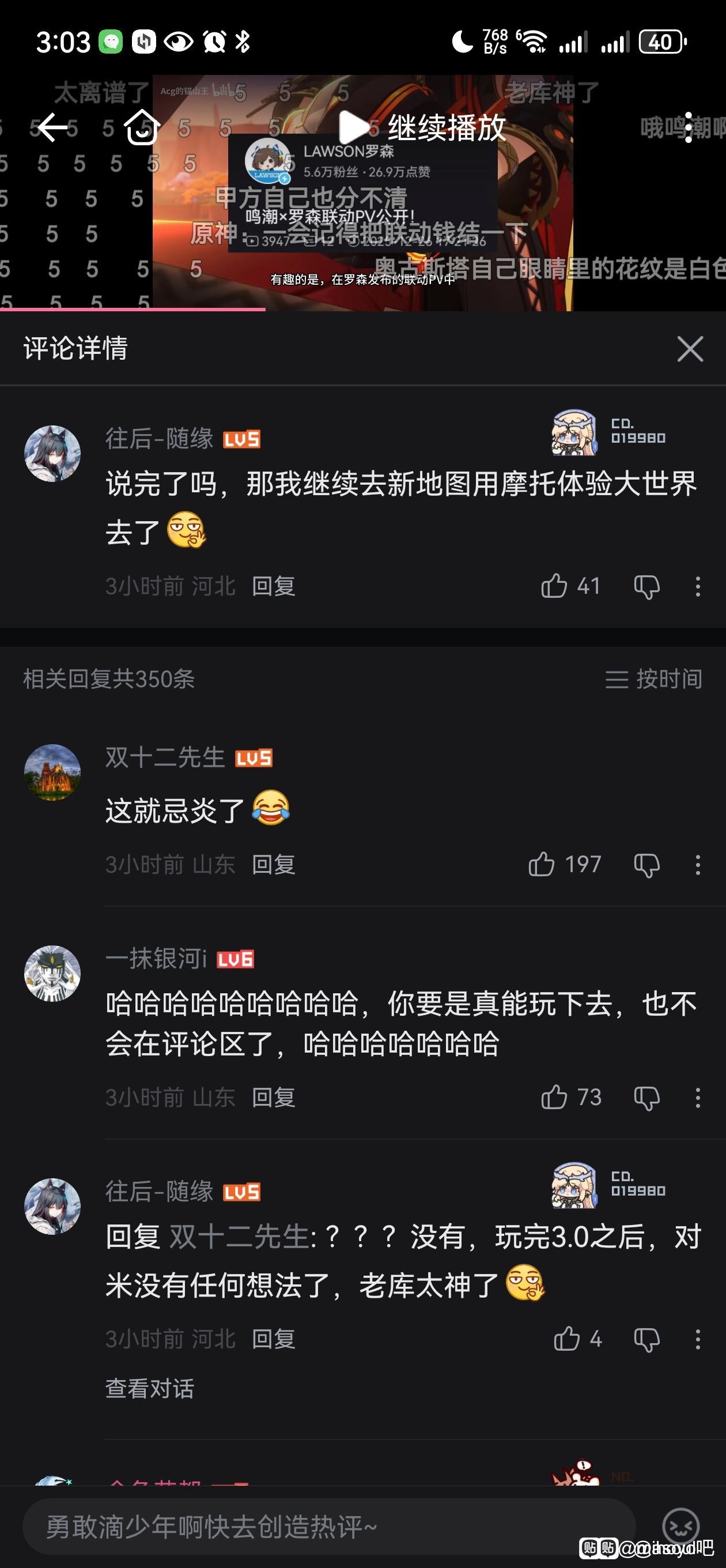Open the video's three-dot overflow menu
Screen dimensions: 726x1568
689,127
